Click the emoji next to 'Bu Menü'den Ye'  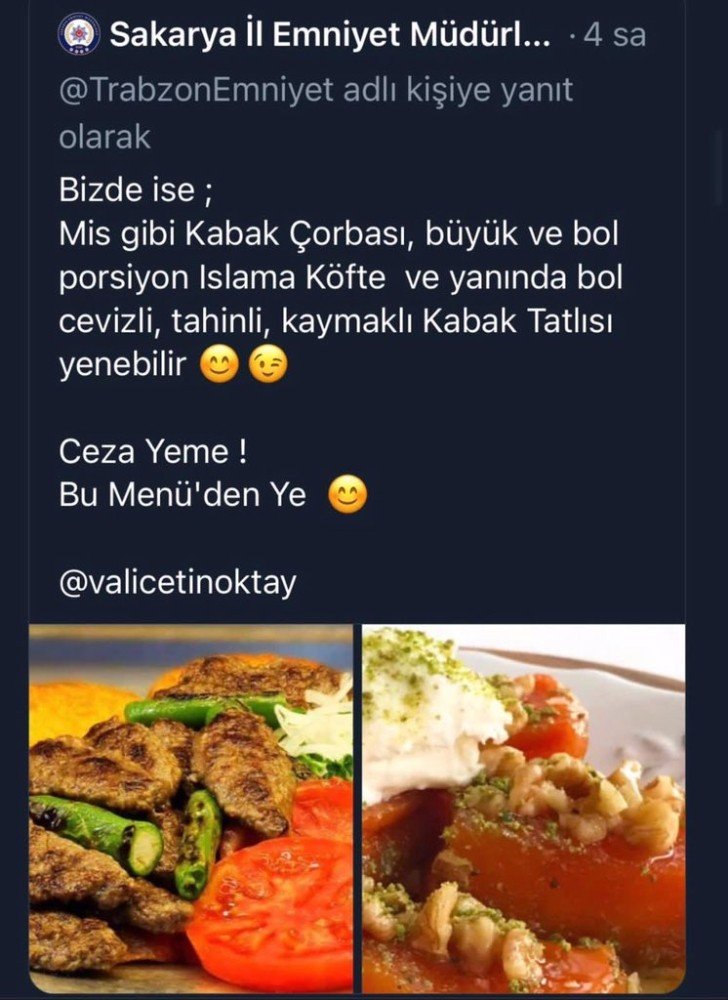pos(347,492)
